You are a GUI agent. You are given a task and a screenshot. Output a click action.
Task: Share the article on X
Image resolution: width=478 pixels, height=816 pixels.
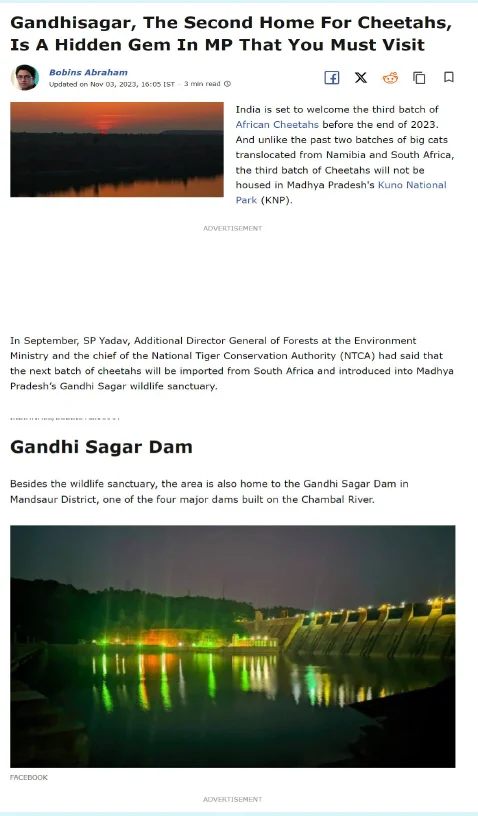coord(361,78)
